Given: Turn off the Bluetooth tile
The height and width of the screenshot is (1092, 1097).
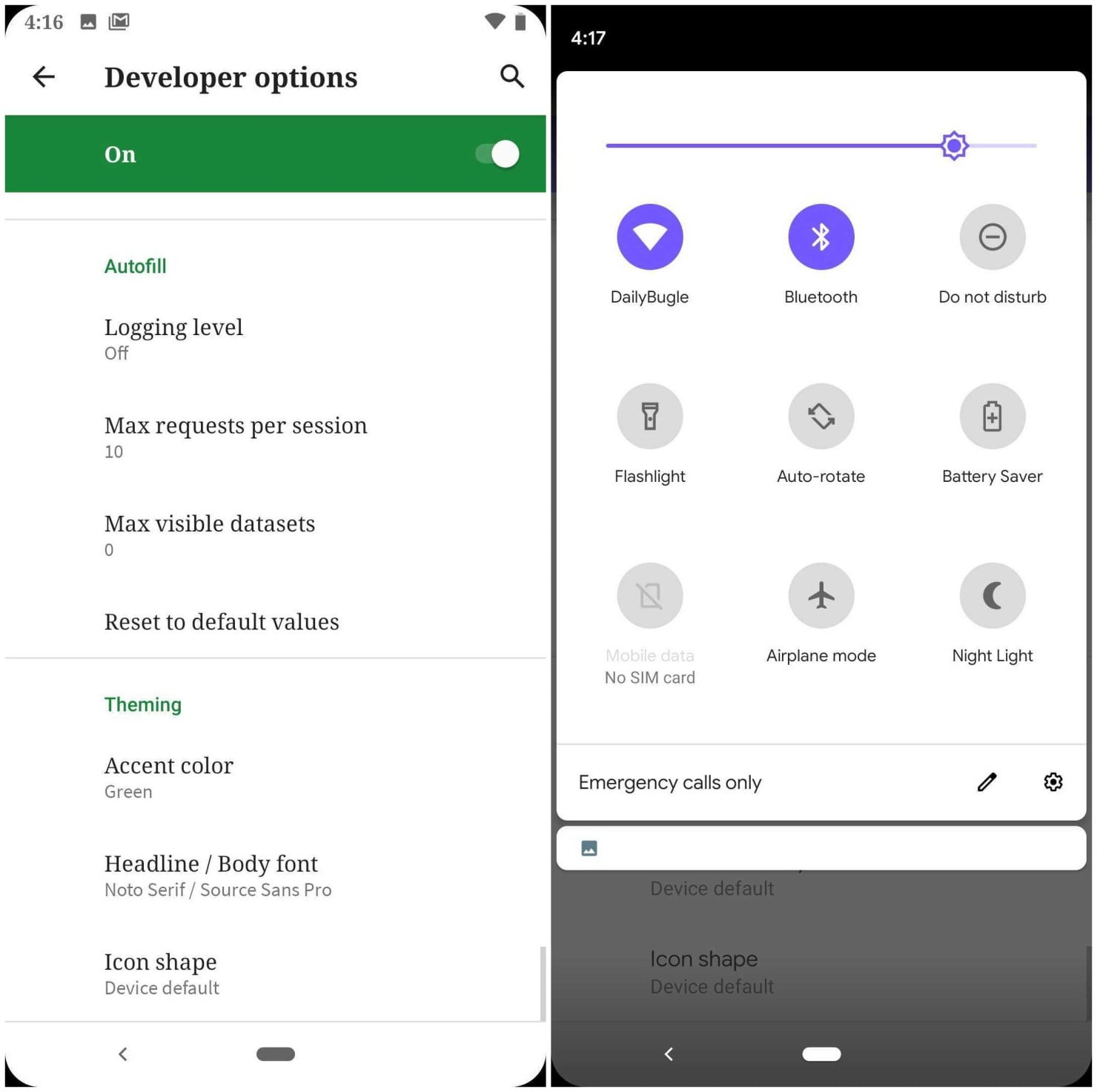Looking at the screenshot, I should [x=821, y=237].
